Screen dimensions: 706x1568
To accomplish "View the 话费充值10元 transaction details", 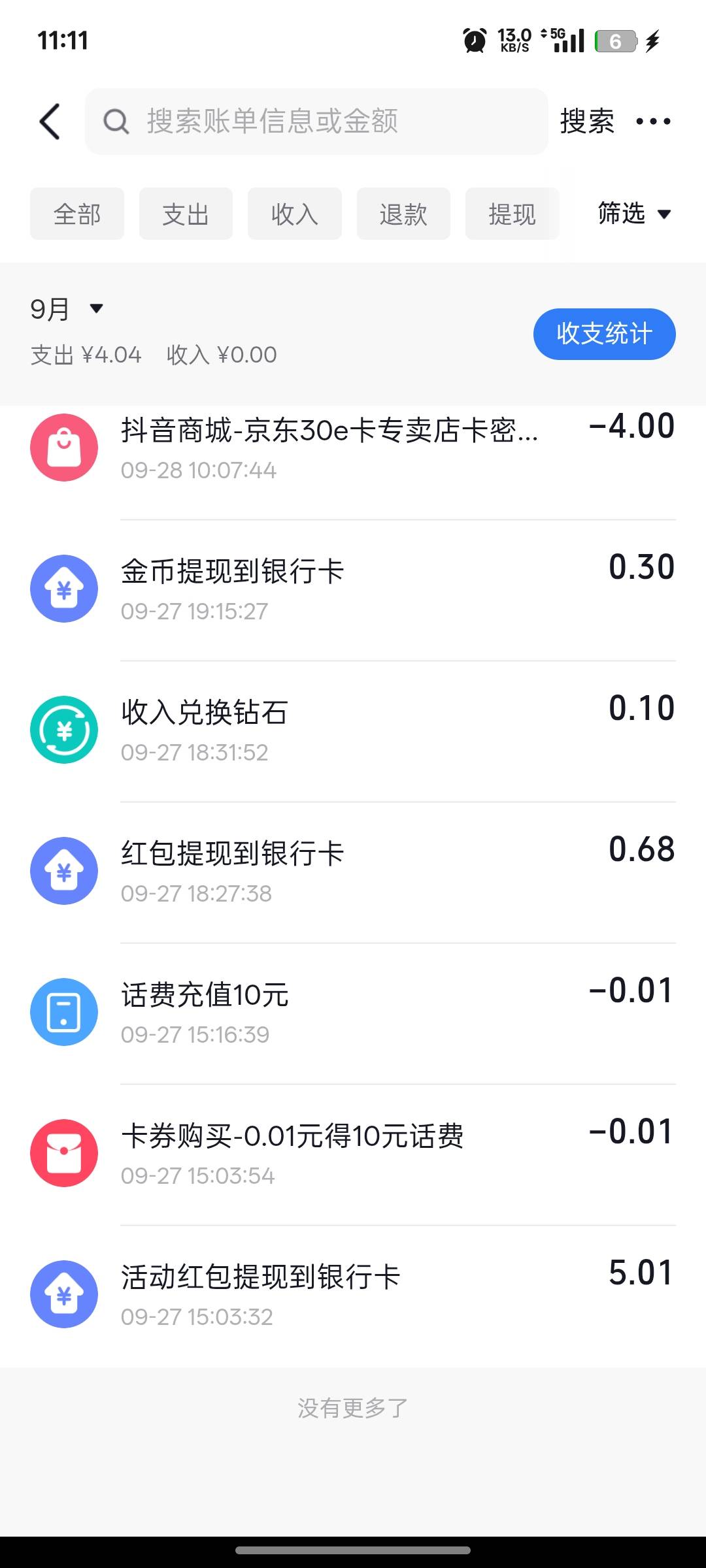I will (x=353, y=1013).
